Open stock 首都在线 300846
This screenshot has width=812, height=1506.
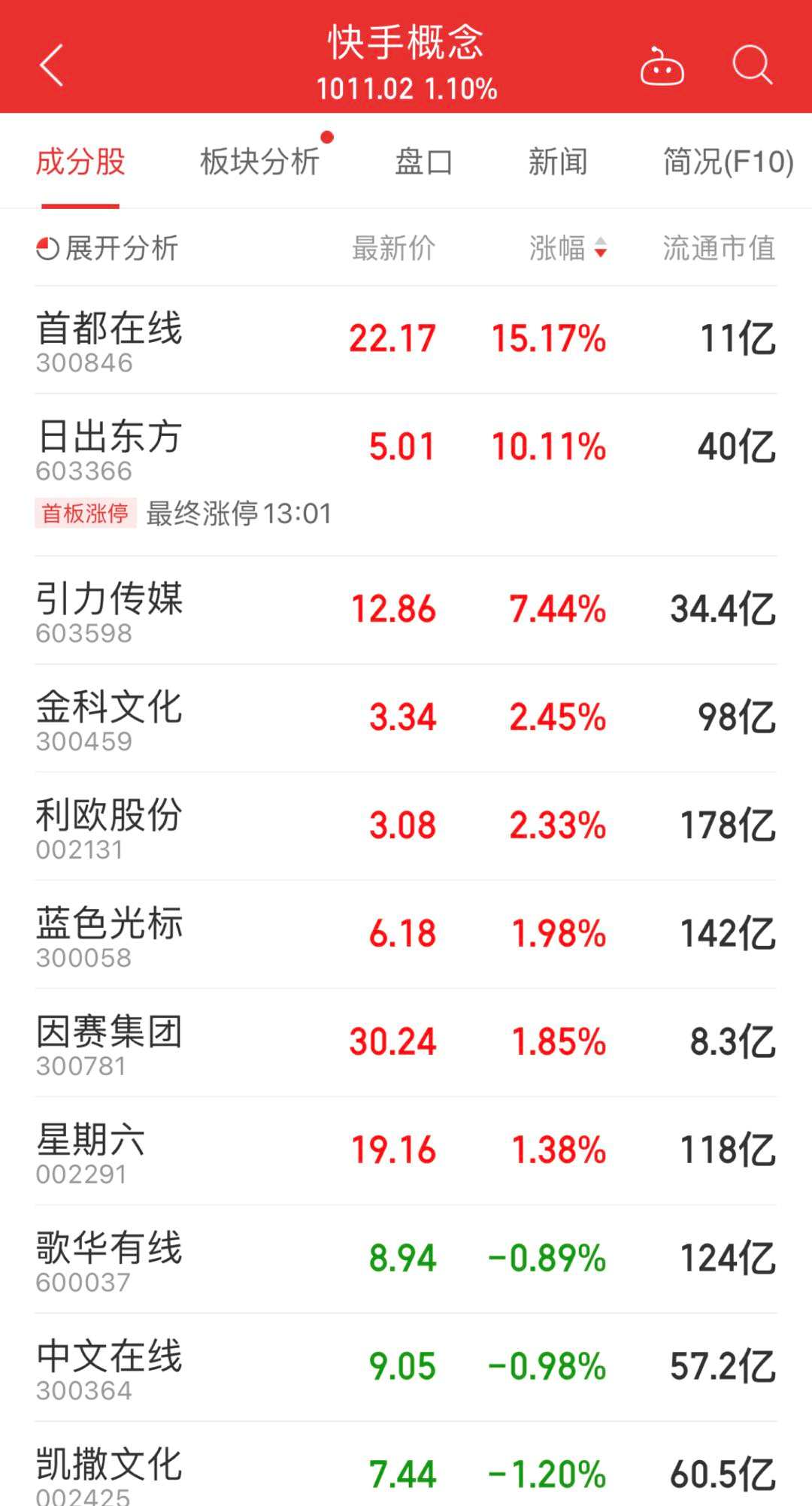[x=406, y=340]
